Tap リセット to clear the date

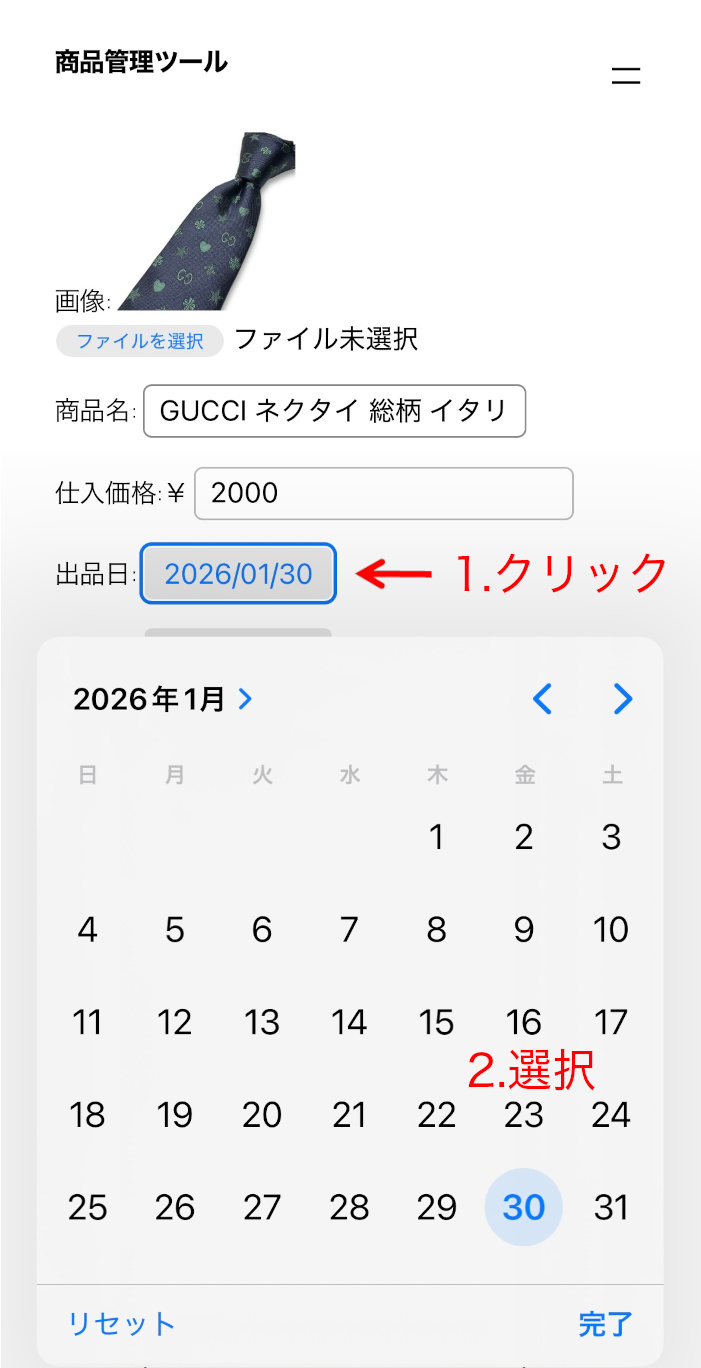[121, 1324]
